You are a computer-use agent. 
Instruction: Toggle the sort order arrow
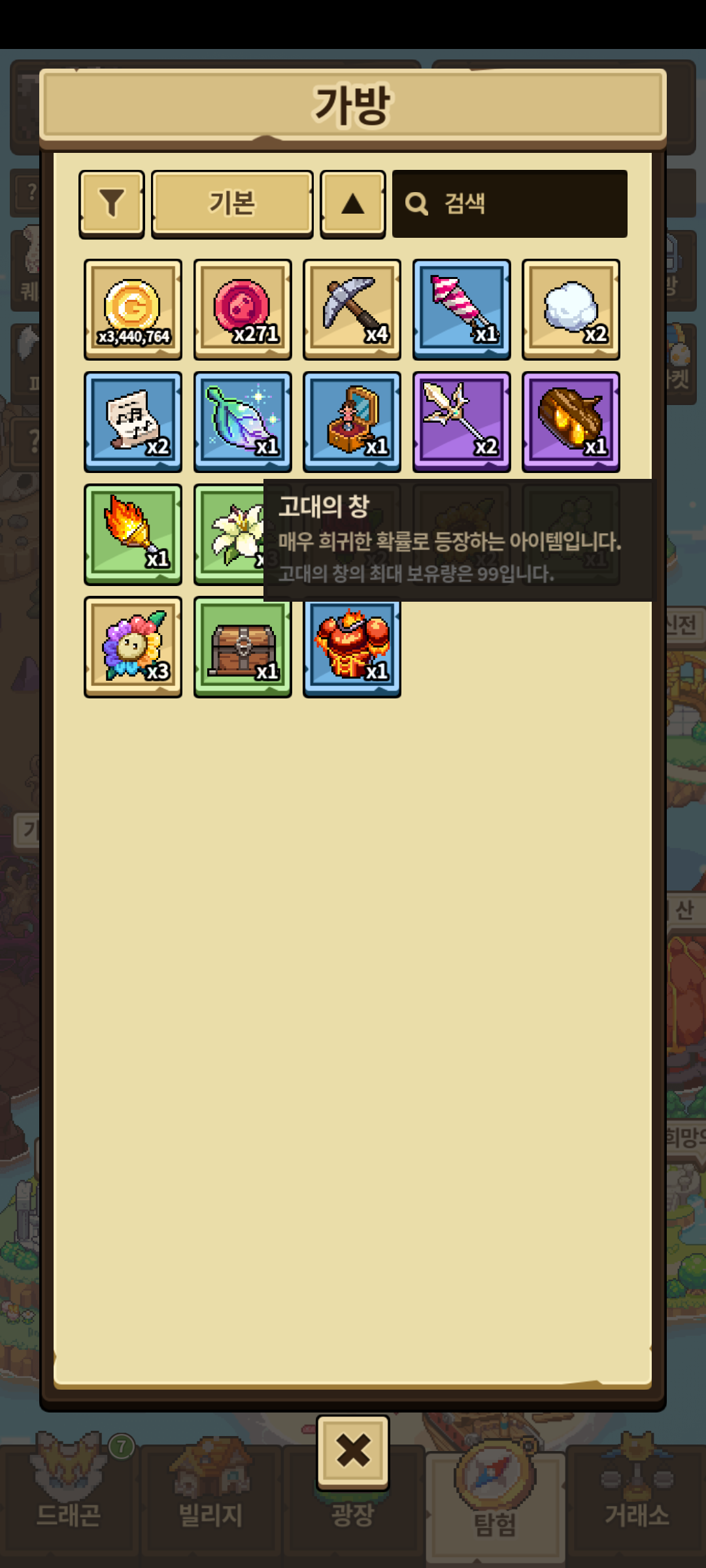[352, 203]
